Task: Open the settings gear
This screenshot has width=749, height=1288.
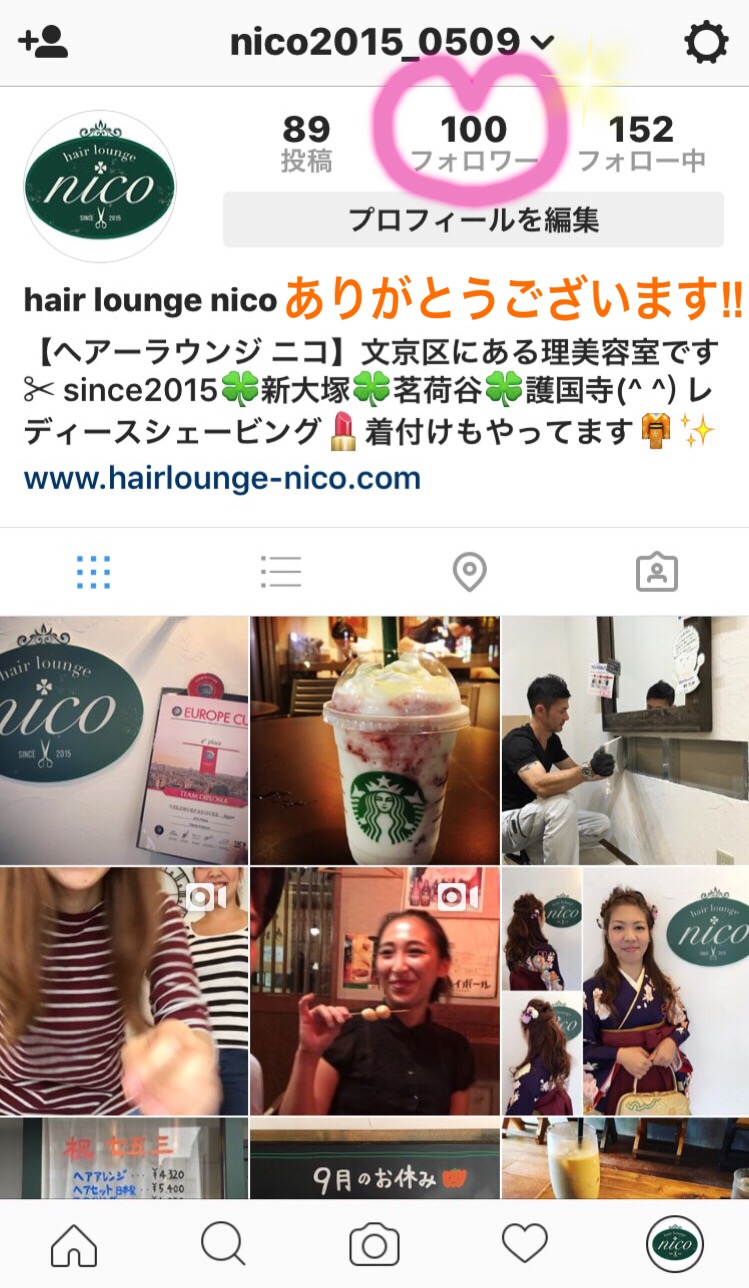Action: click(x=706, y=43)
